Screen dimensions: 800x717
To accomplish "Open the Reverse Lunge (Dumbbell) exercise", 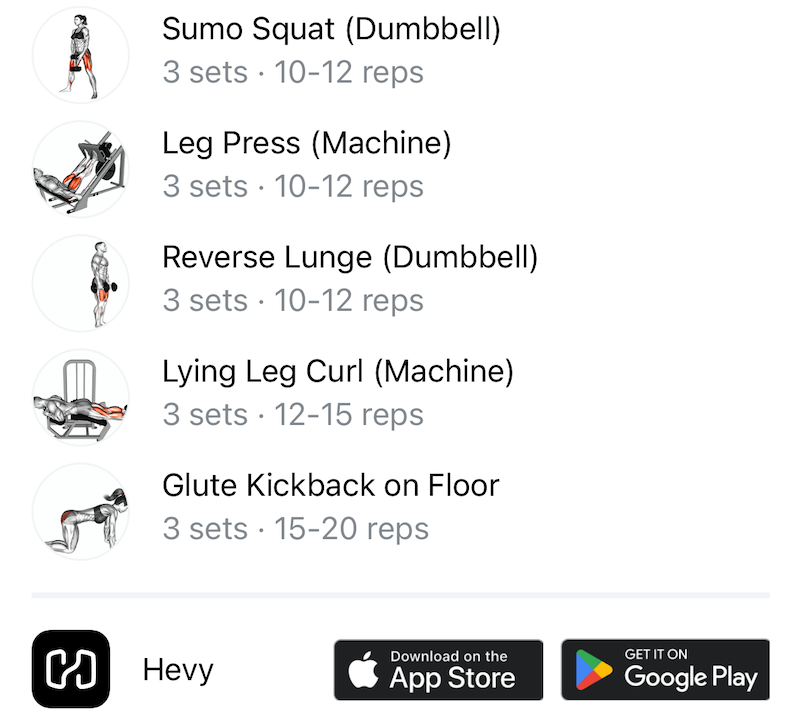I will click(x=349, y=258).
